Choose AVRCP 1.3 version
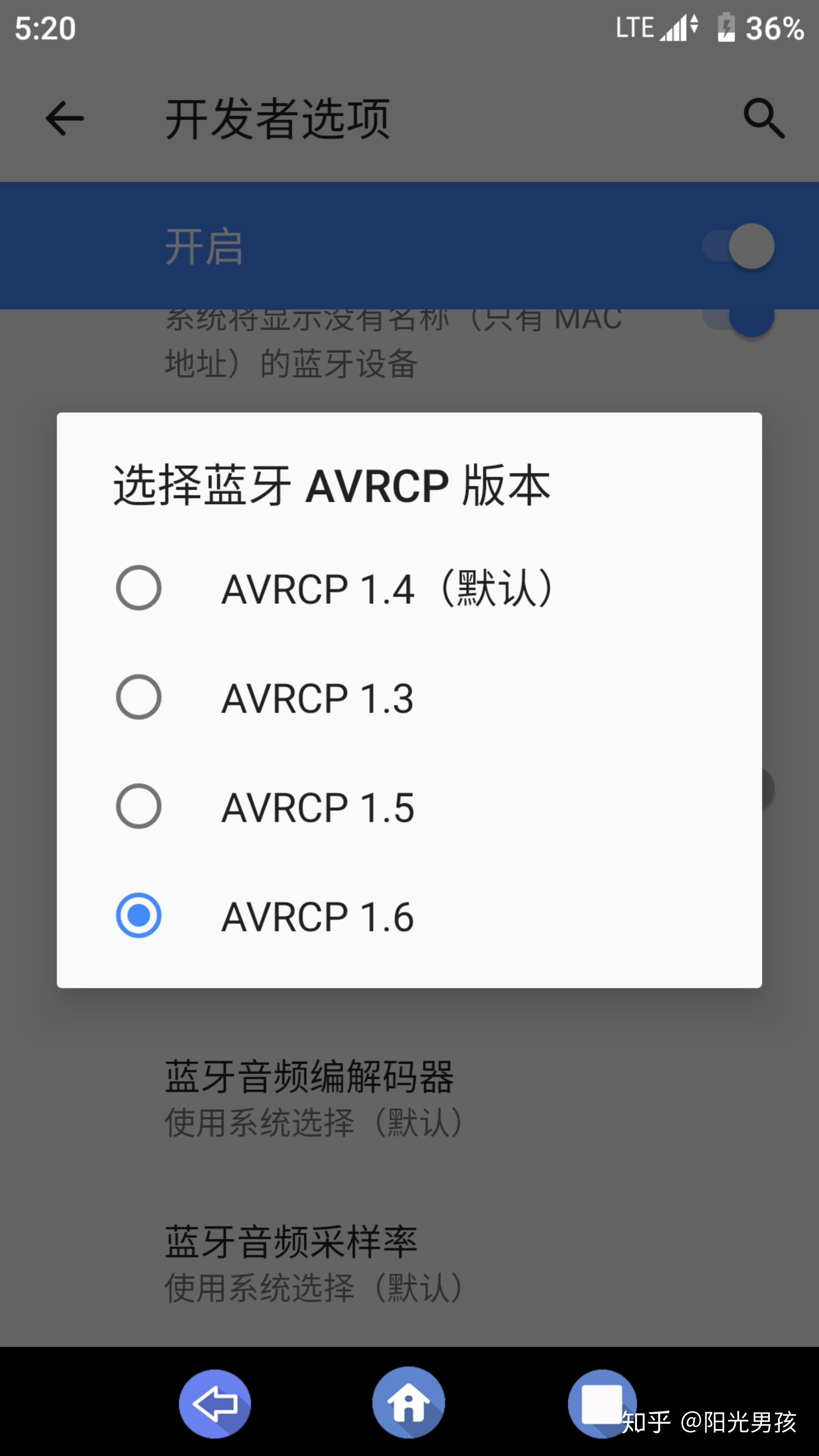819x1456 pixels. pos(409,697)
